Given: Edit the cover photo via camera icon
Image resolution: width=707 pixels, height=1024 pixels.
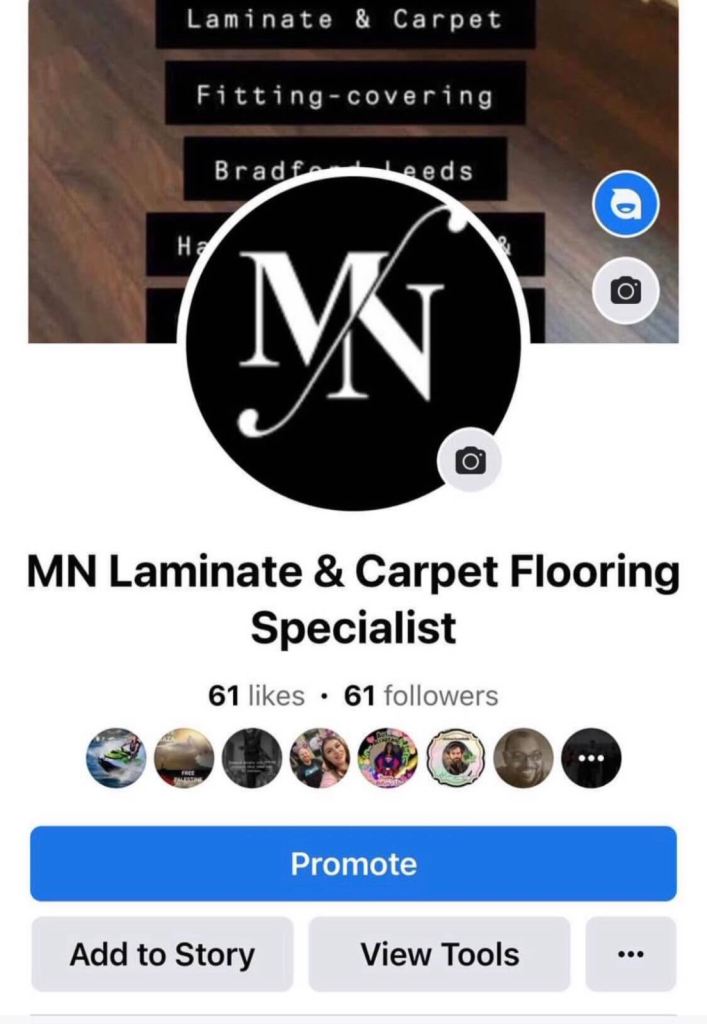Looking at the screenshot, I should pos(626,291).
